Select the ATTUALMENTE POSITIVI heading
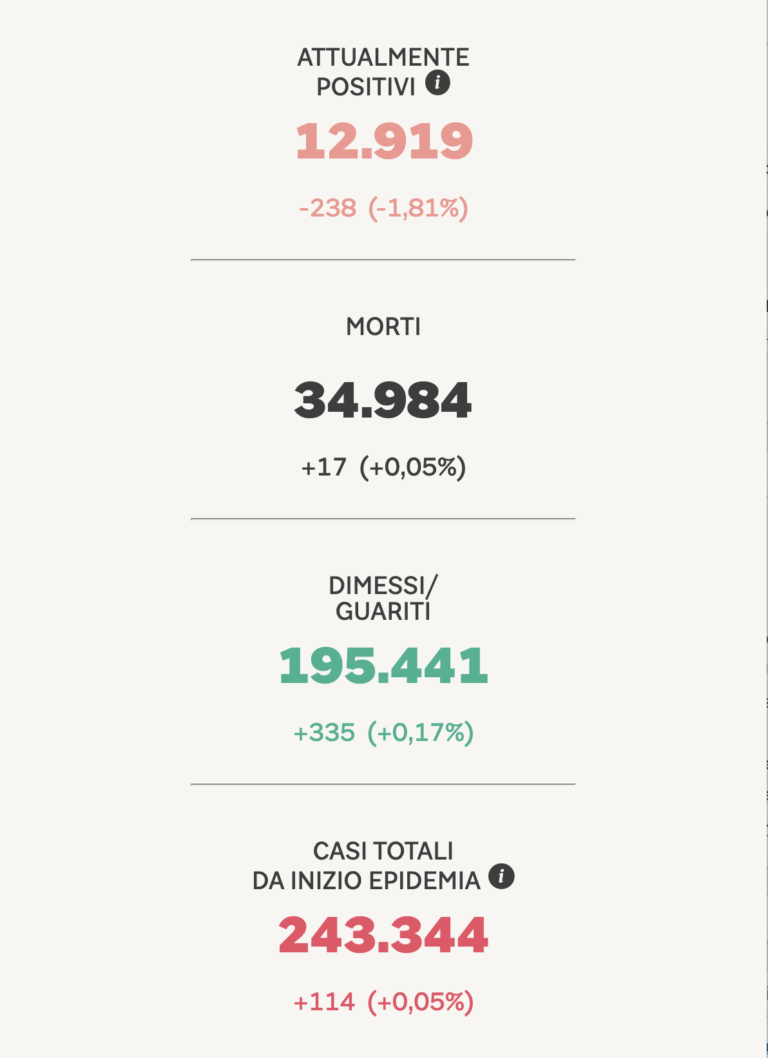The height and width of the screenshot is (1058, 768). coord(383,71)
